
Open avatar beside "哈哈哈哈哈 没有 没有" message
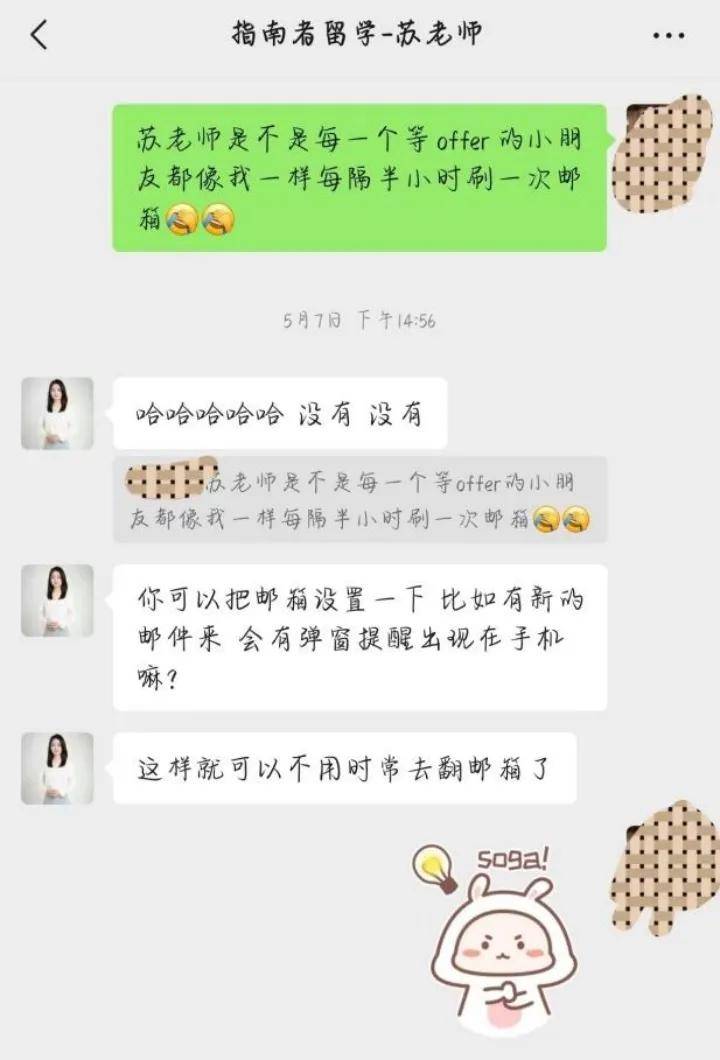(57, 413)
